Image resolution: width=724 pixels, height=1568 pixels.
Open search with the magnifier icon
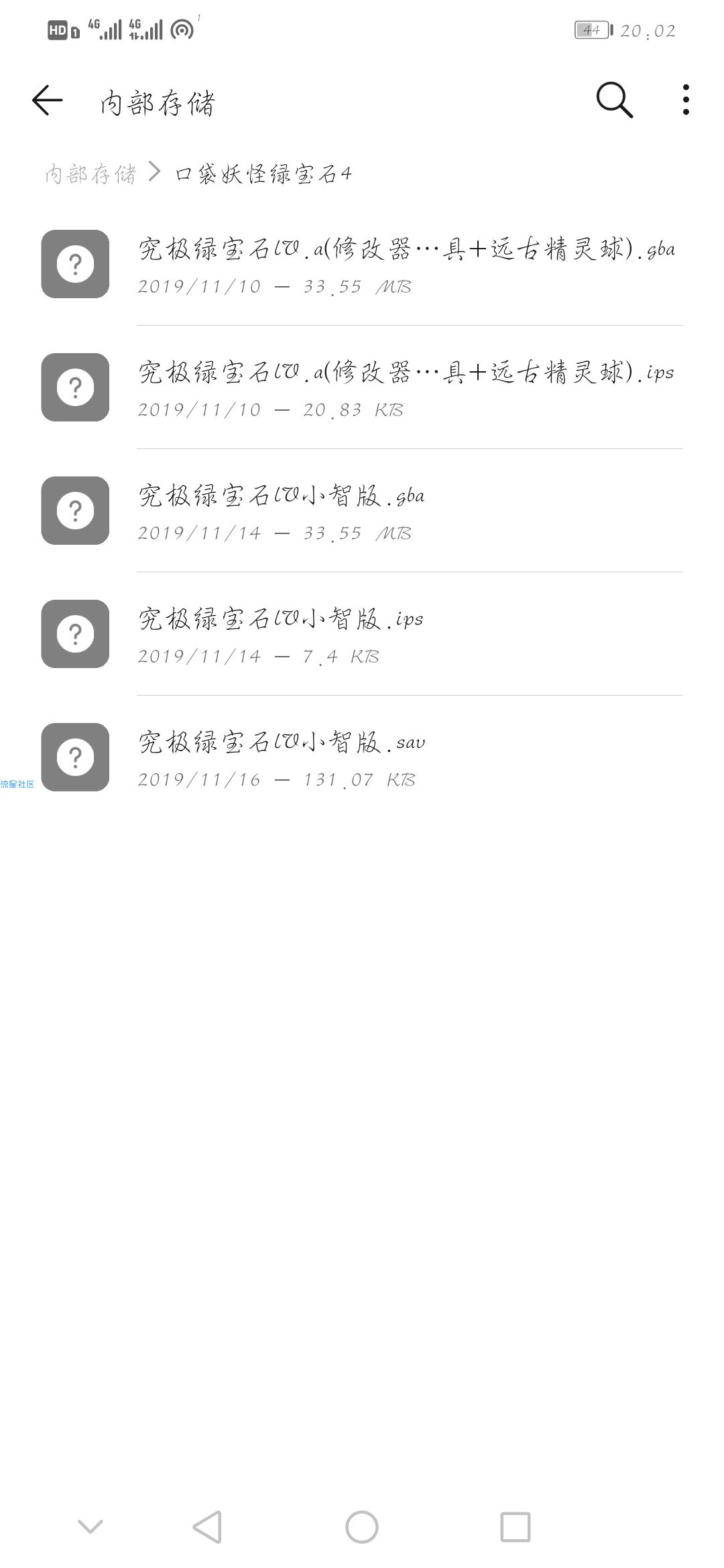(615, 101)
